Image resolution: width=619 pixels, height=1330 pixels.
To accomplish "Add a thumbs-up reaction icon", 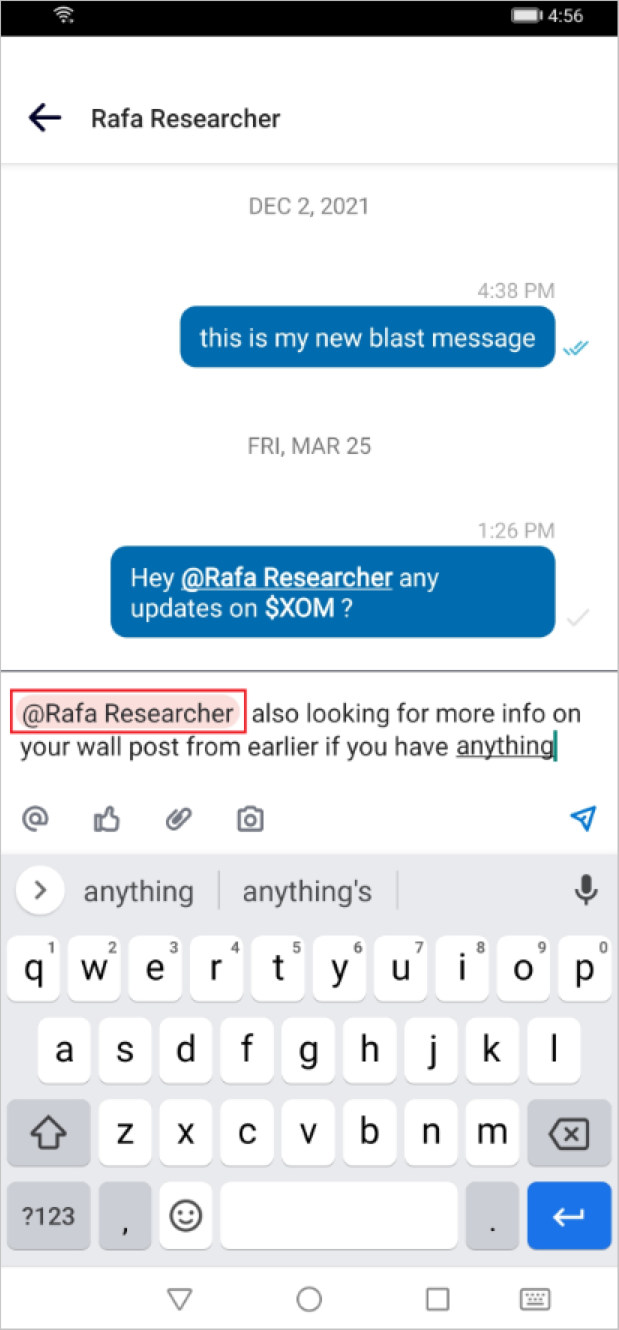I will pos(107,819).
